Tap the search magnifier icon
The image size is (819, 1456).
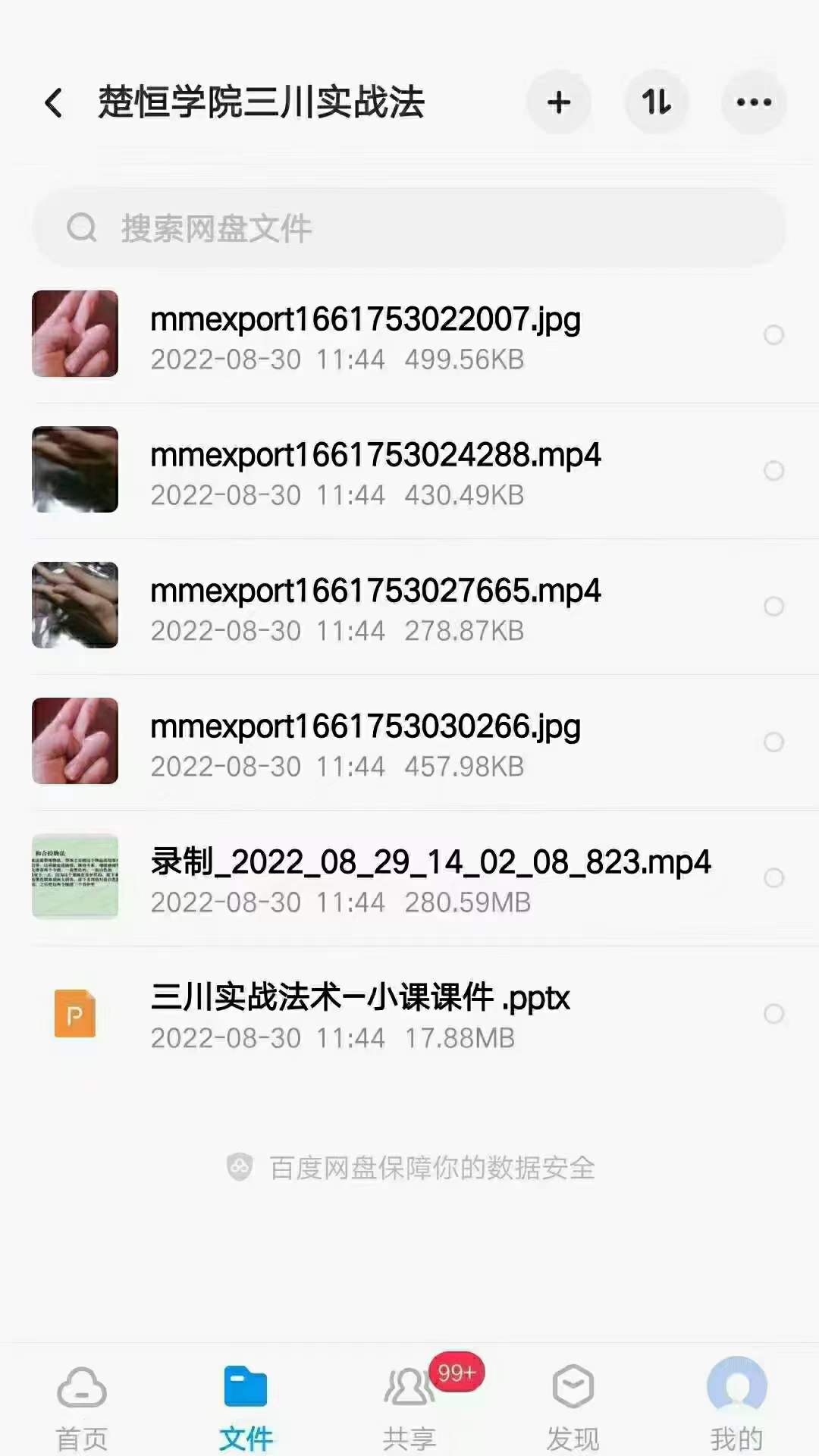point(81,227)
